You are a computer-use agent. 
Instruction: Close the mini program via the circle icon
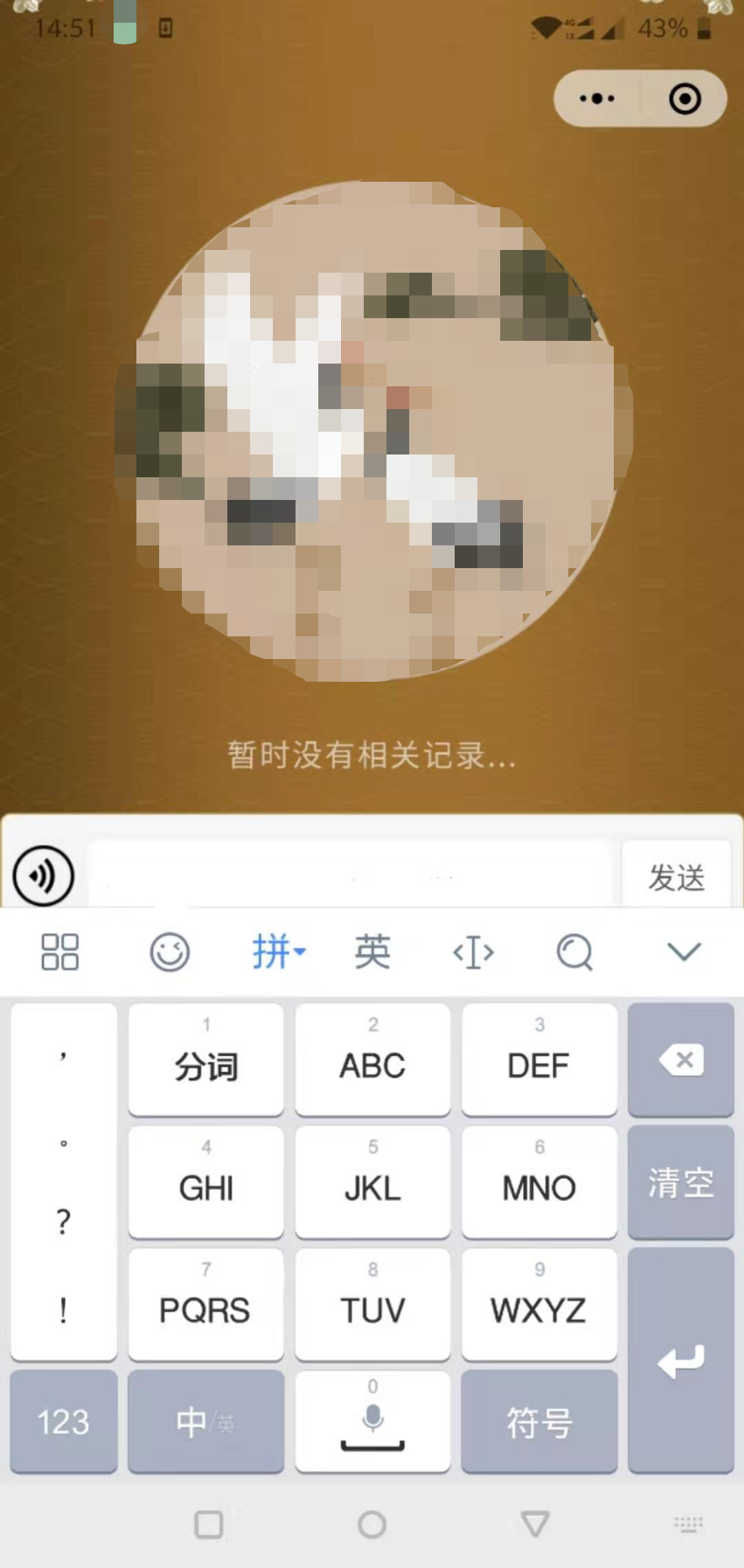coord(685,98)
